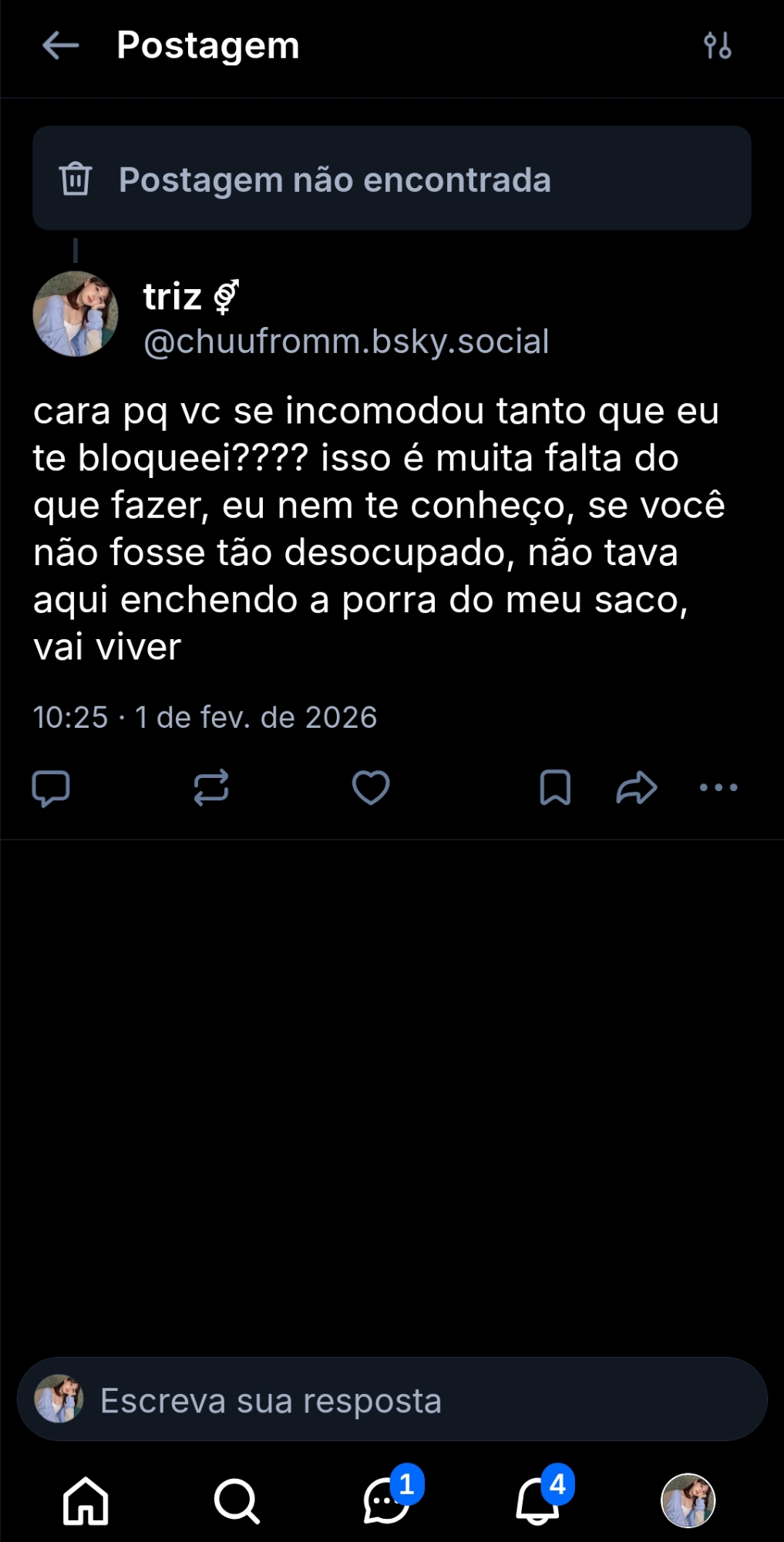Open thread display settings icon
784x1542 pixels.
717,46
